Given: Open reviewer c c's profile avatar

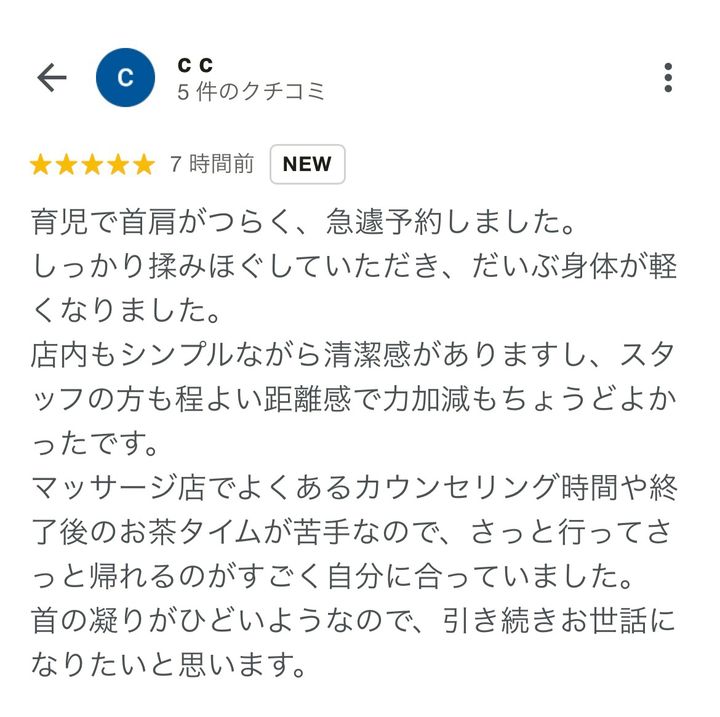Looking at the screenshot, I should 125,78.
